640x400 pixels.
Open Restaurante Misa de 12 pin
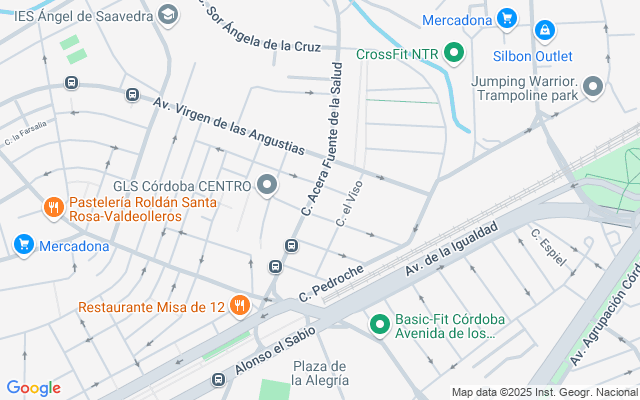239,306
